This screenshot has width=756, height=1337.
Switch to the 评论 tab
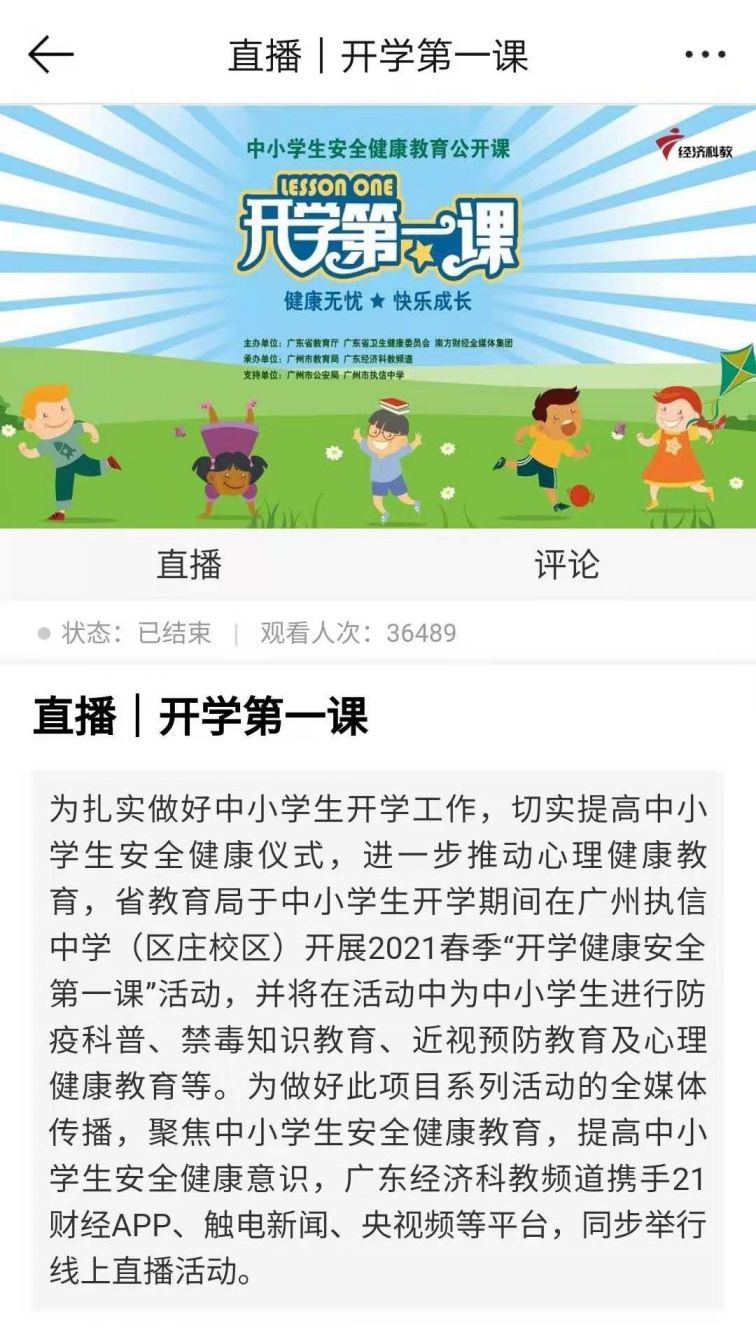pos(566,565)
